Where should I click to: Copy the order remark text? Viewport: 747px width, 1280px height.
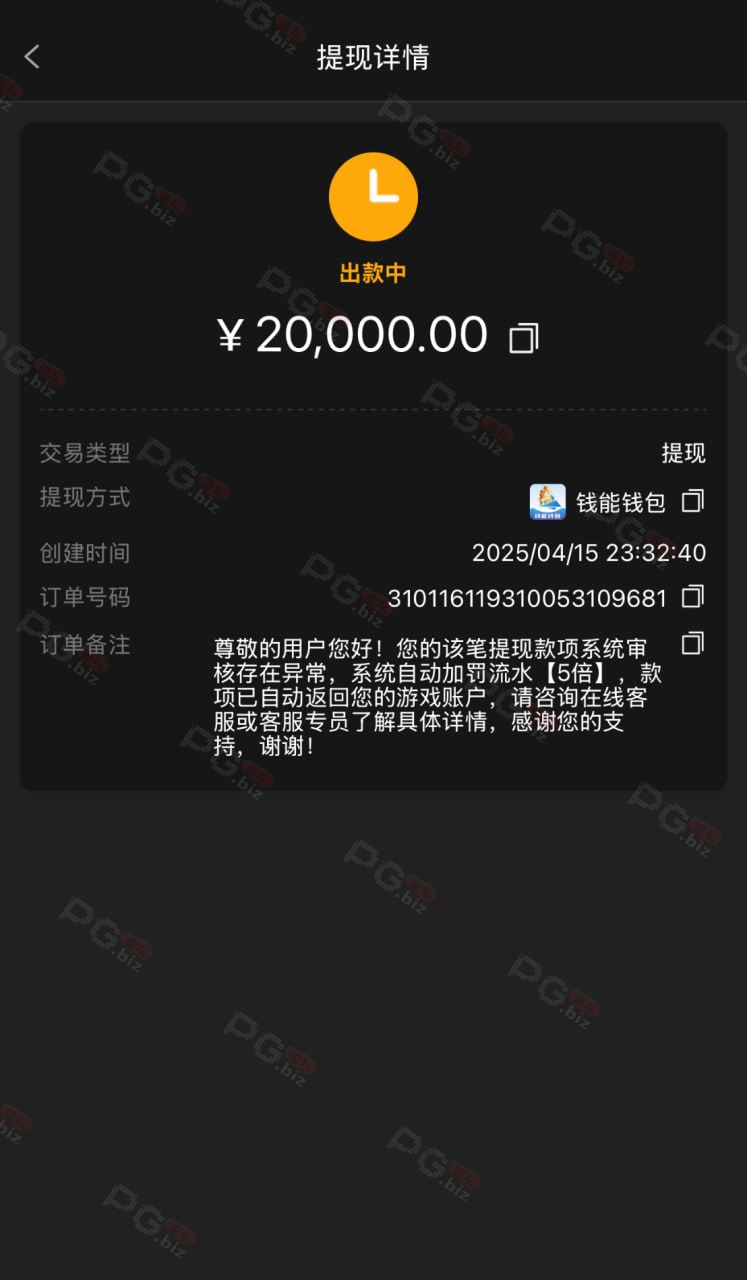tap(693, 643)
